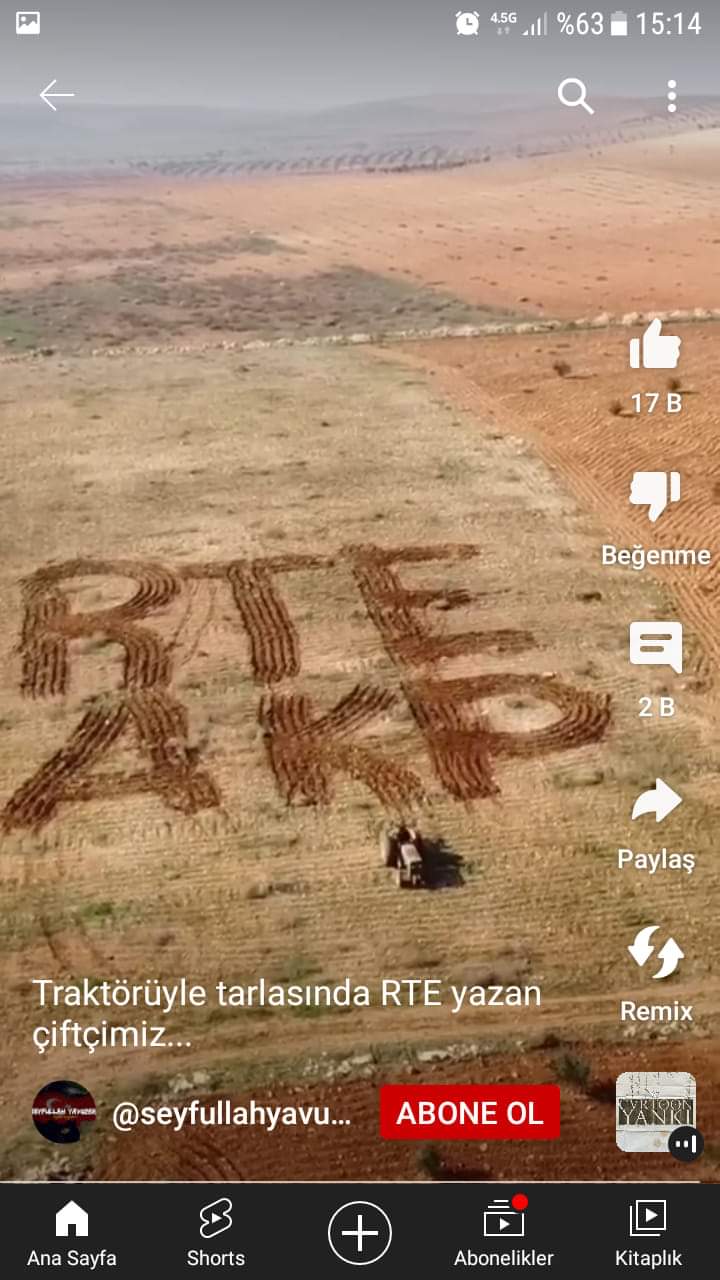720x1280 pixels.
Task: Go to the Kitaplık tab
Action: (x=647, y=1232)
